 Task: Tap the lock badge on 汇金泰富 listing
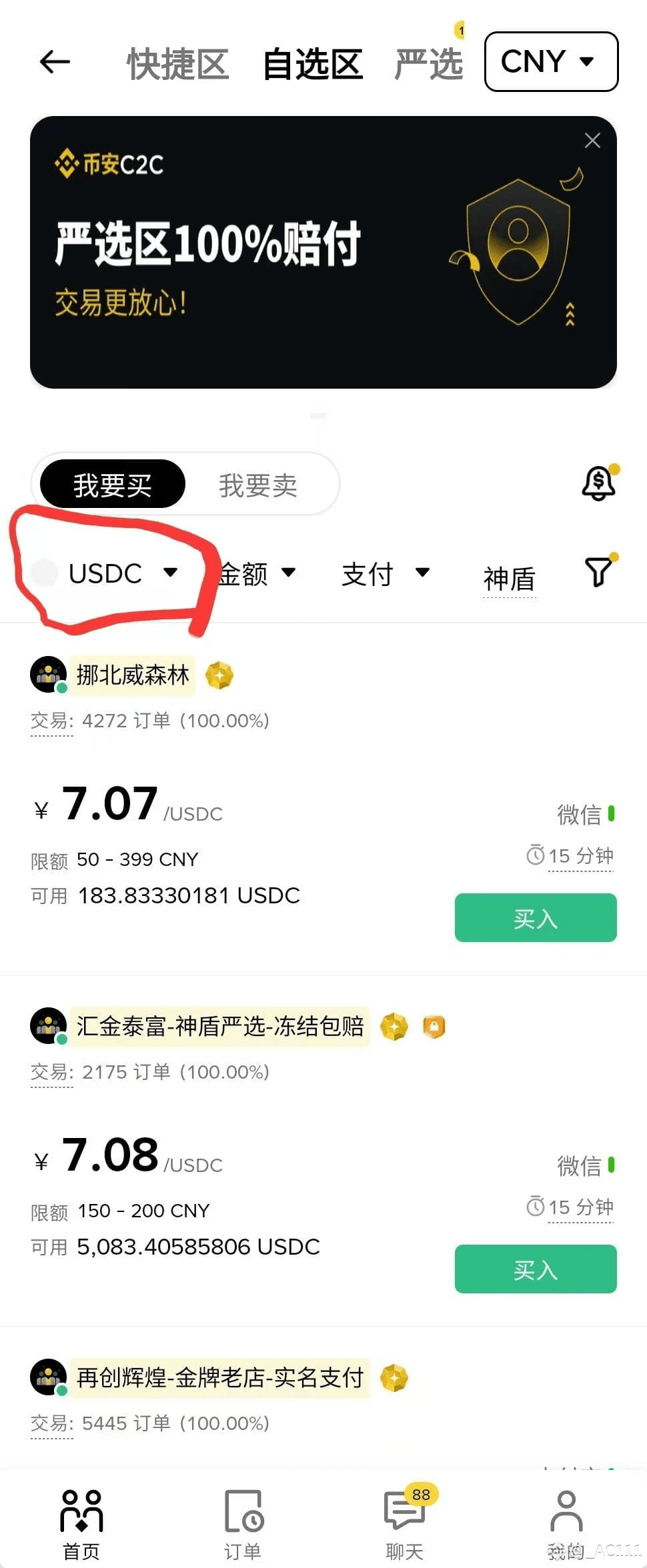tap(434, 1027)
